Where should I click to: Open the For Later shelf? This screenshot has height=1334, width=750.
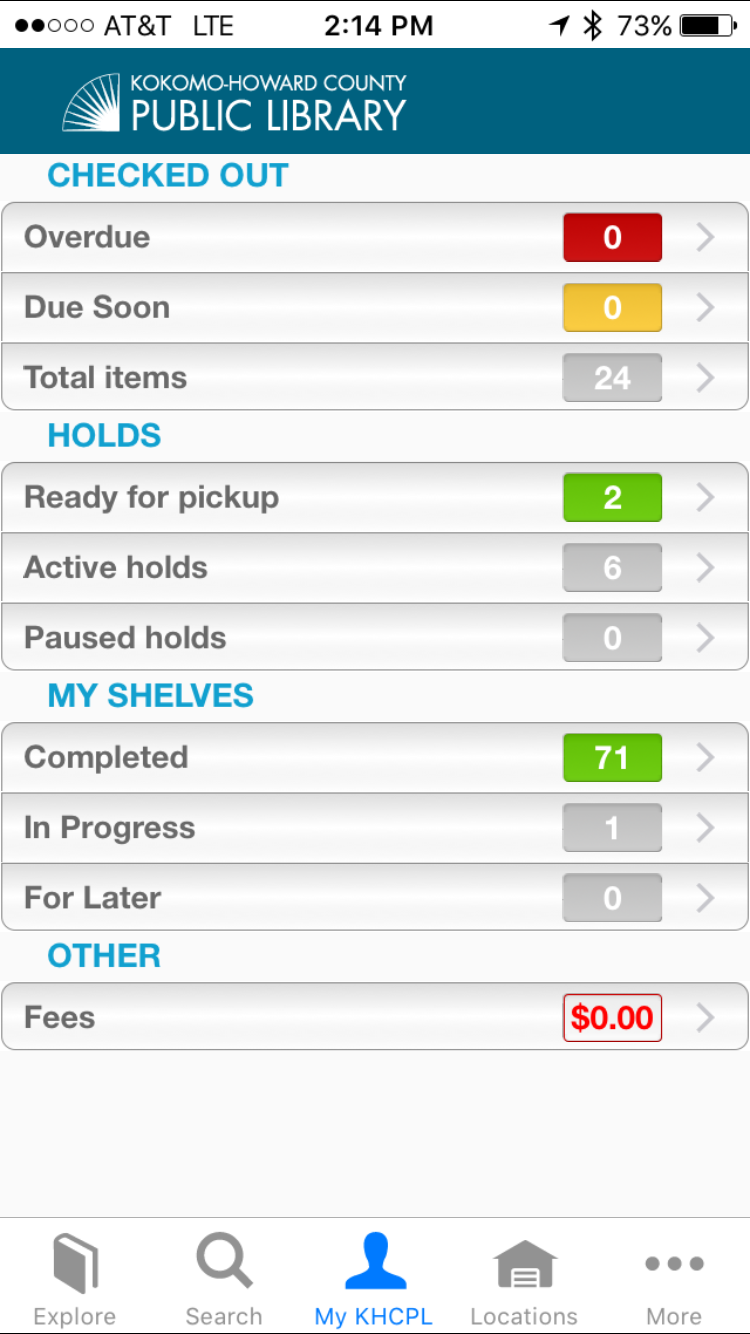coord(375,897)
